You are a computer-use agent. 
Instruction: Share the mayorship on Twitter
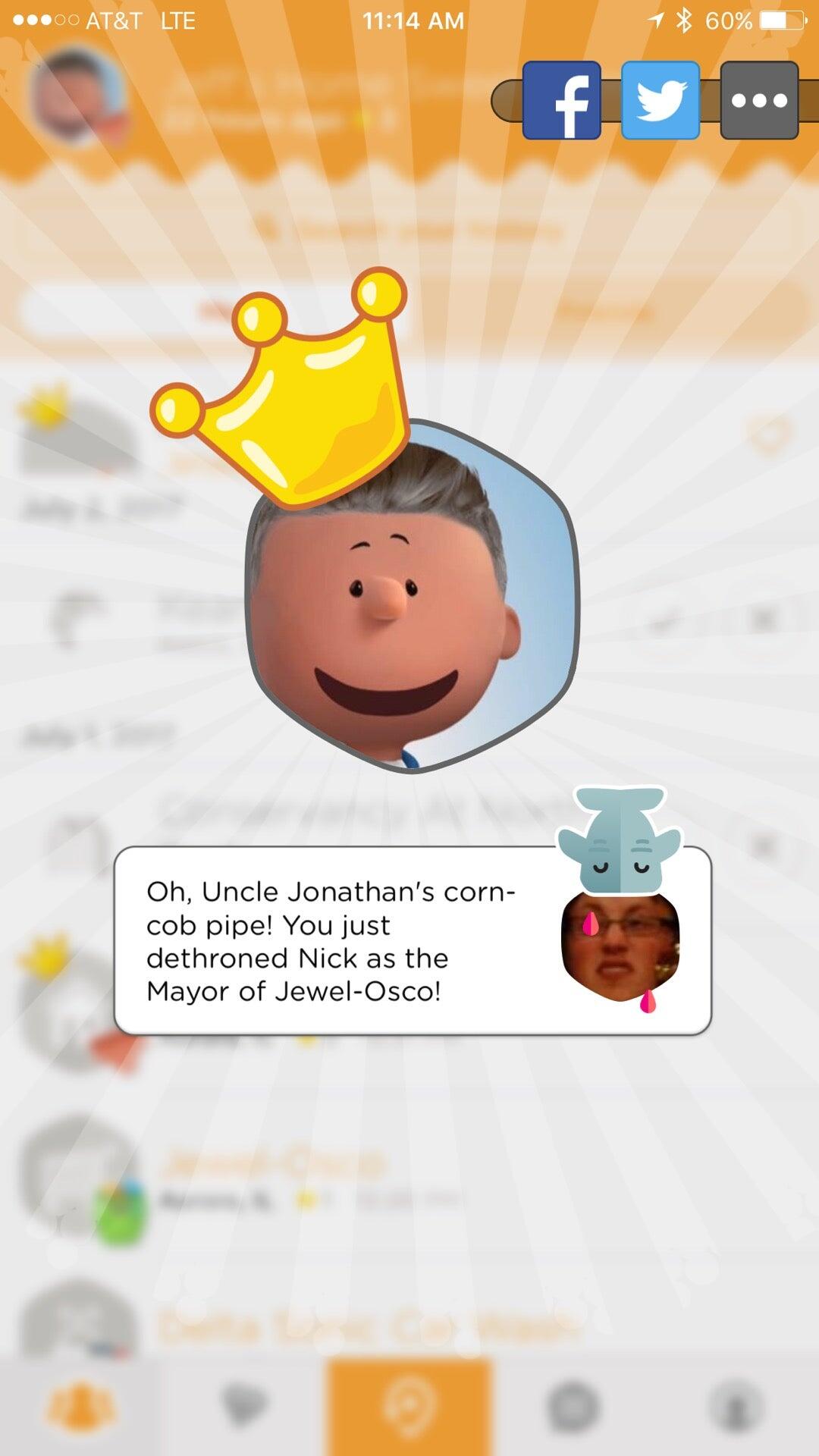click(x=660, y=101)
